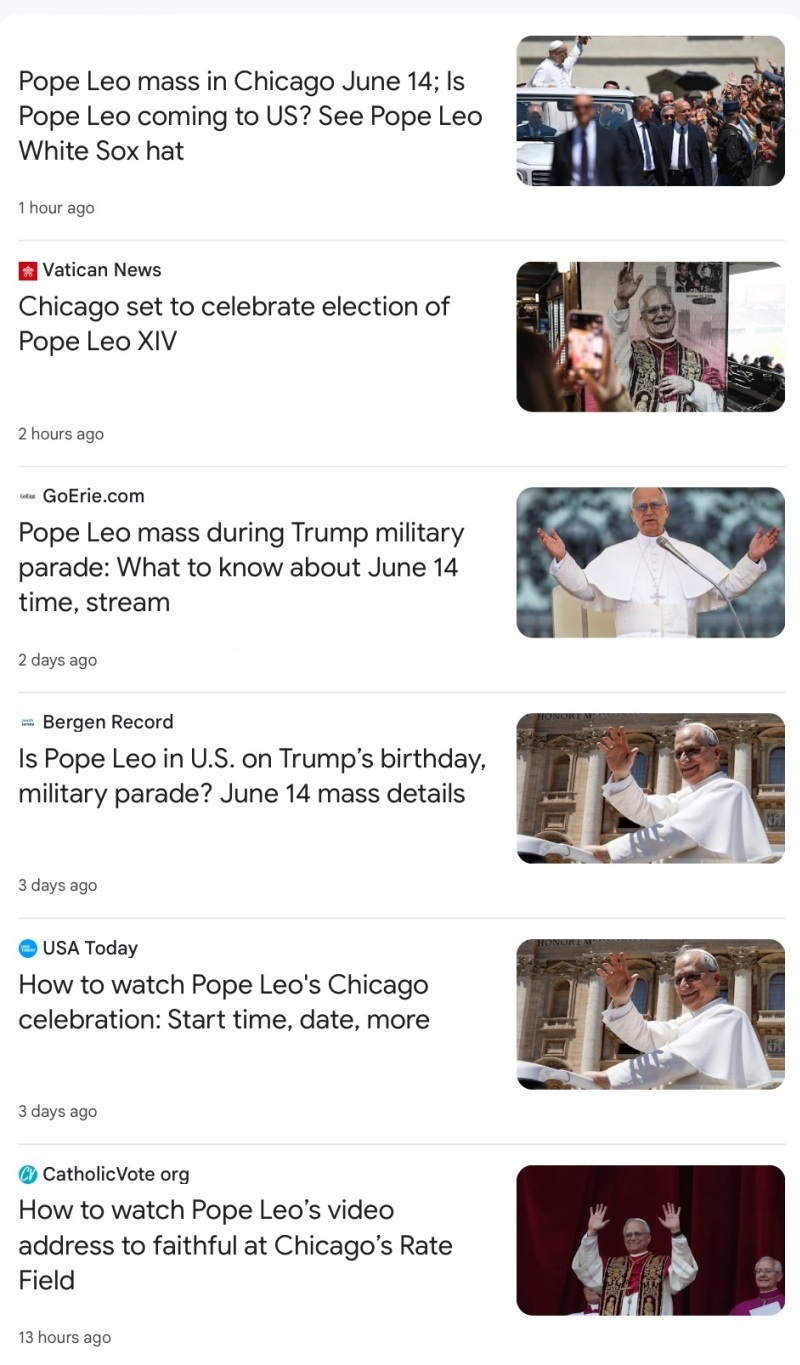Click the waving pope thumbnail beside Bergen Record
This screenshot has width=800, height=1365.
650,787
